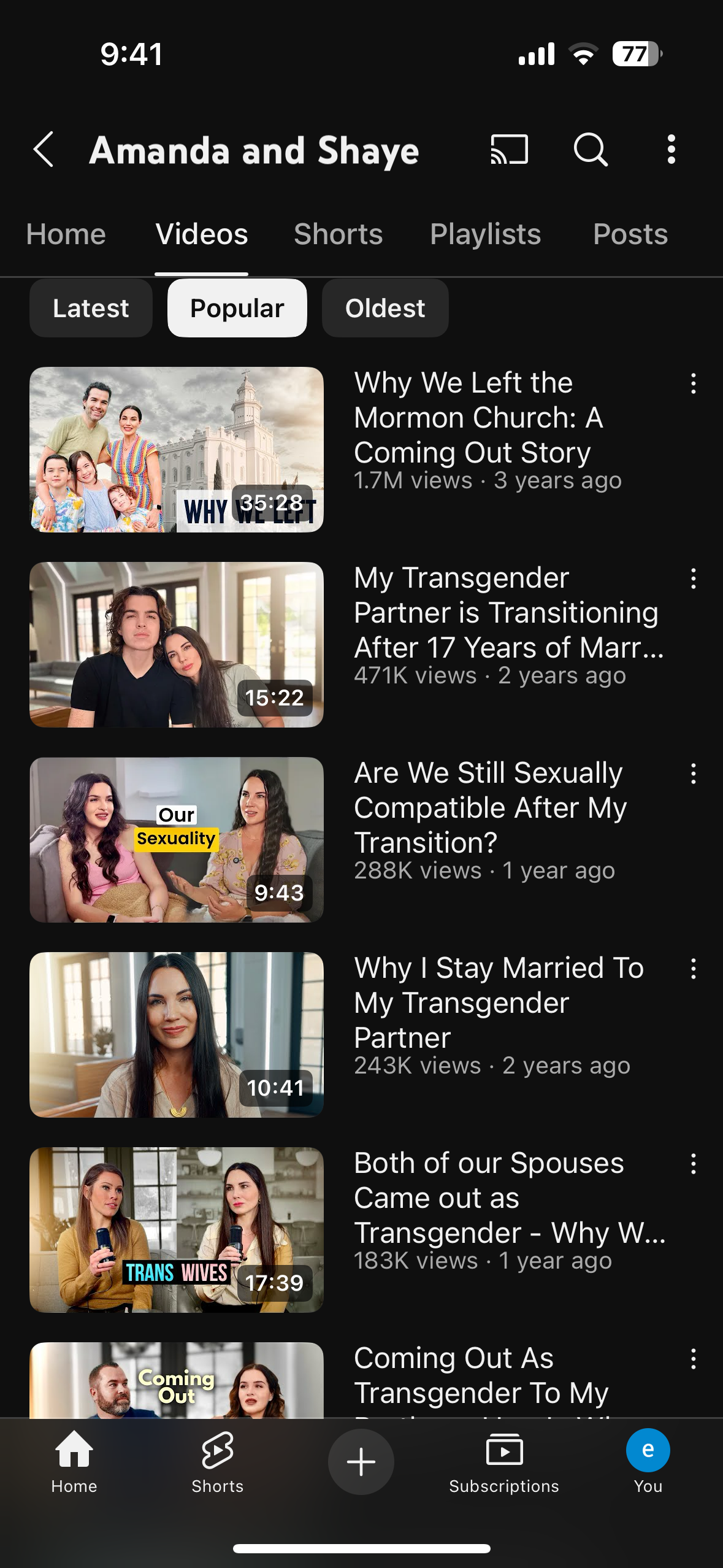Open options for "Why We Left" video
723x1568 pixels.
click(694, 383)
